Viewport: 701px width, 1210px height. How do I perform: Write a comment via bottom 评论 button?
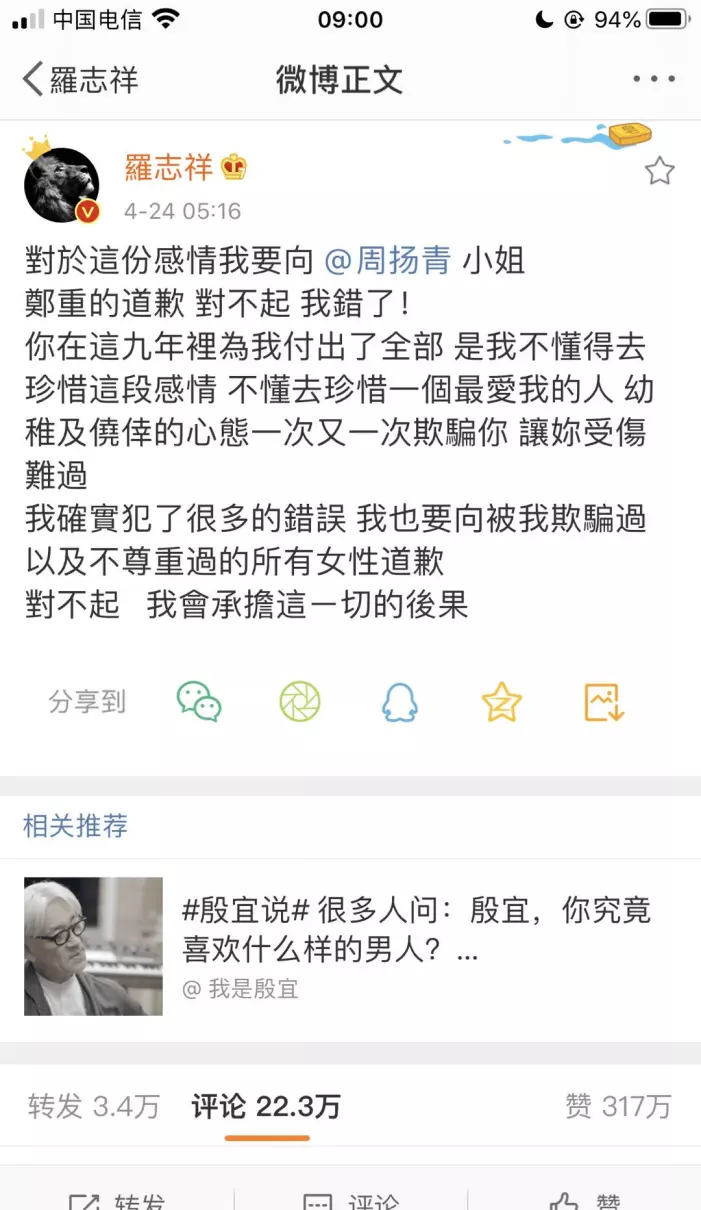click(x=350, y=1198)
